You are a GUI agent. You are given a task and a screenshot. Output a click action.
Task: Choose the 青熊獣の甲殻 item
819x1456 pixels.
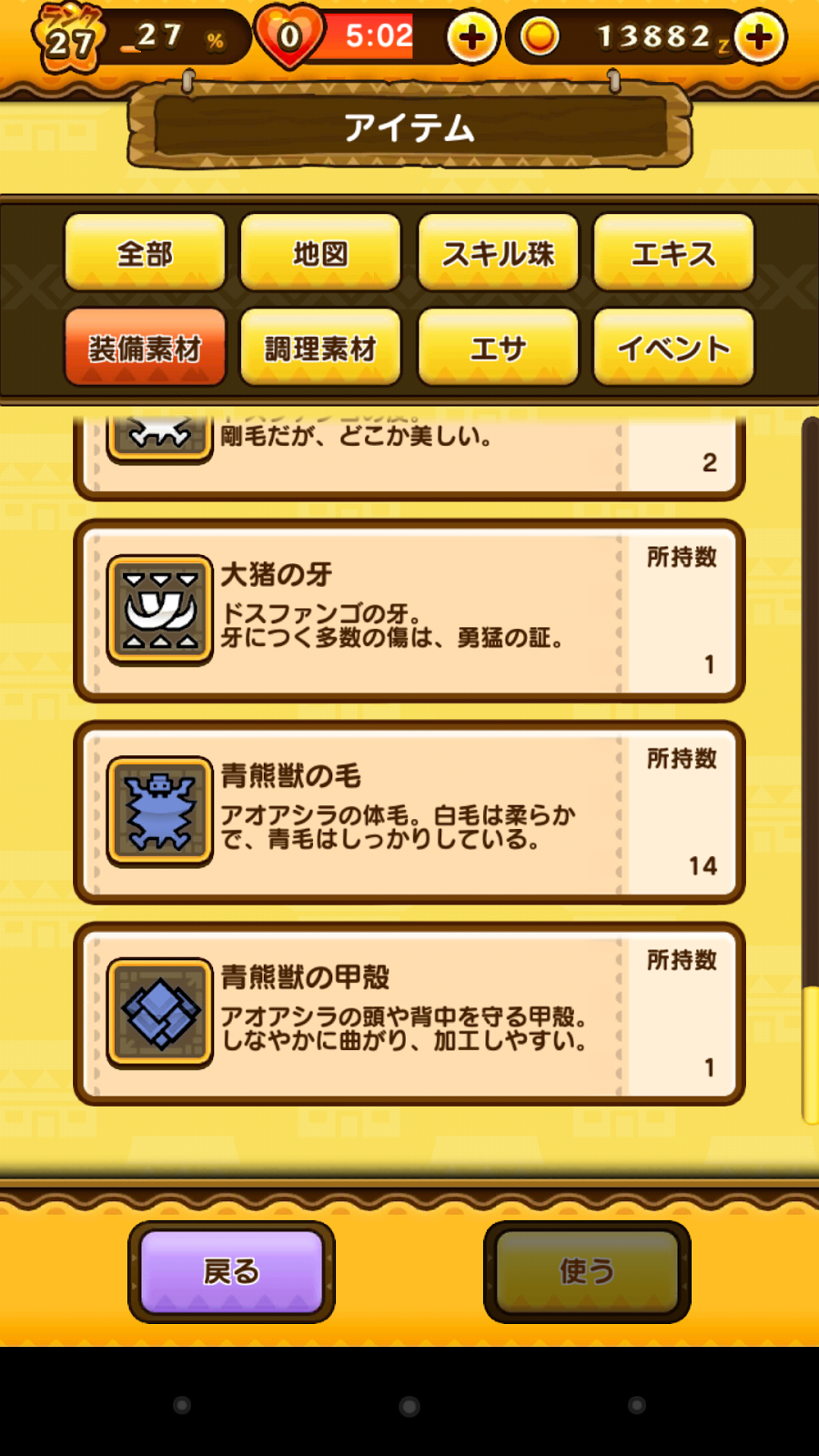[409, 1014]
